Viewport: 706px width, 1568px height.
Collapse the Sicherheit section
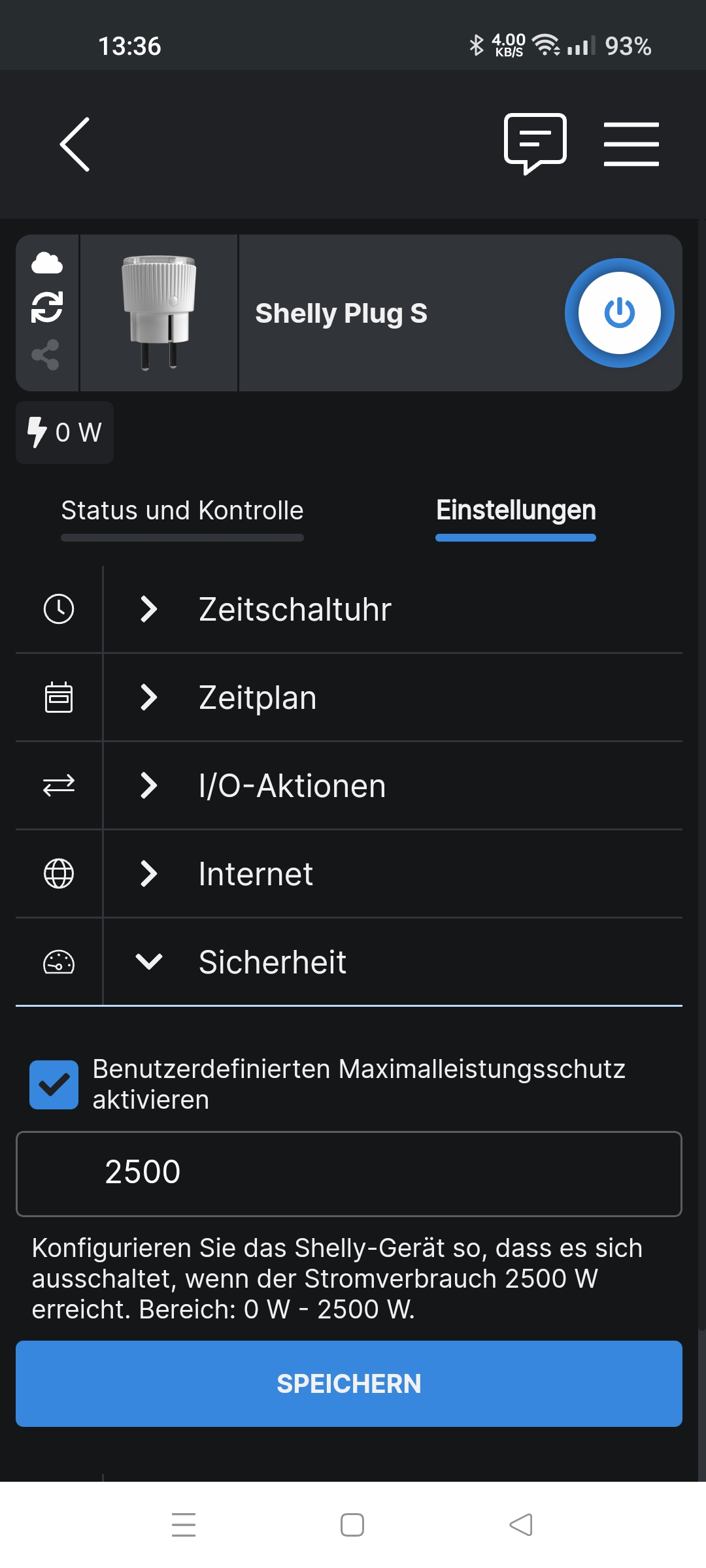(x=349, y=962)
